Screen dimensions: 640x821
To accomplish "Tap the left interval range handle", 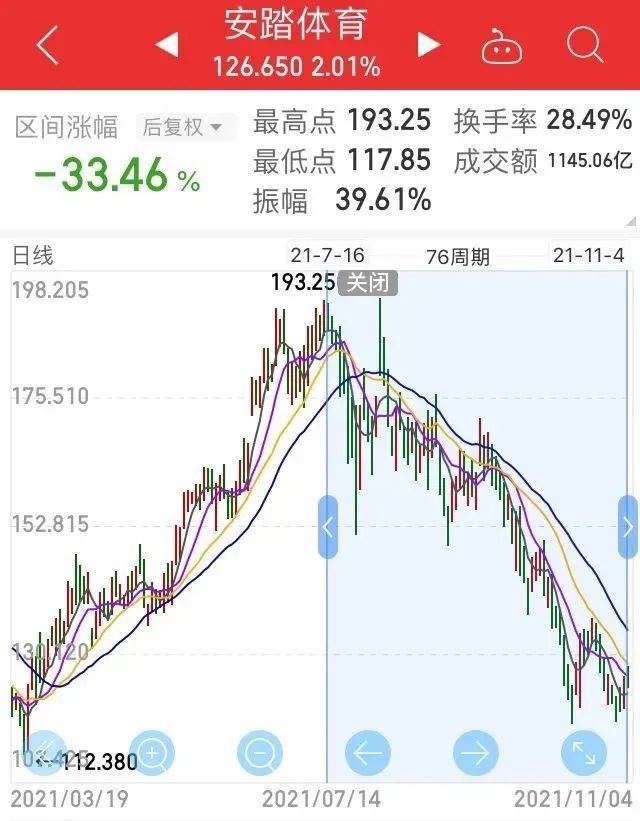I will [328, 526].
